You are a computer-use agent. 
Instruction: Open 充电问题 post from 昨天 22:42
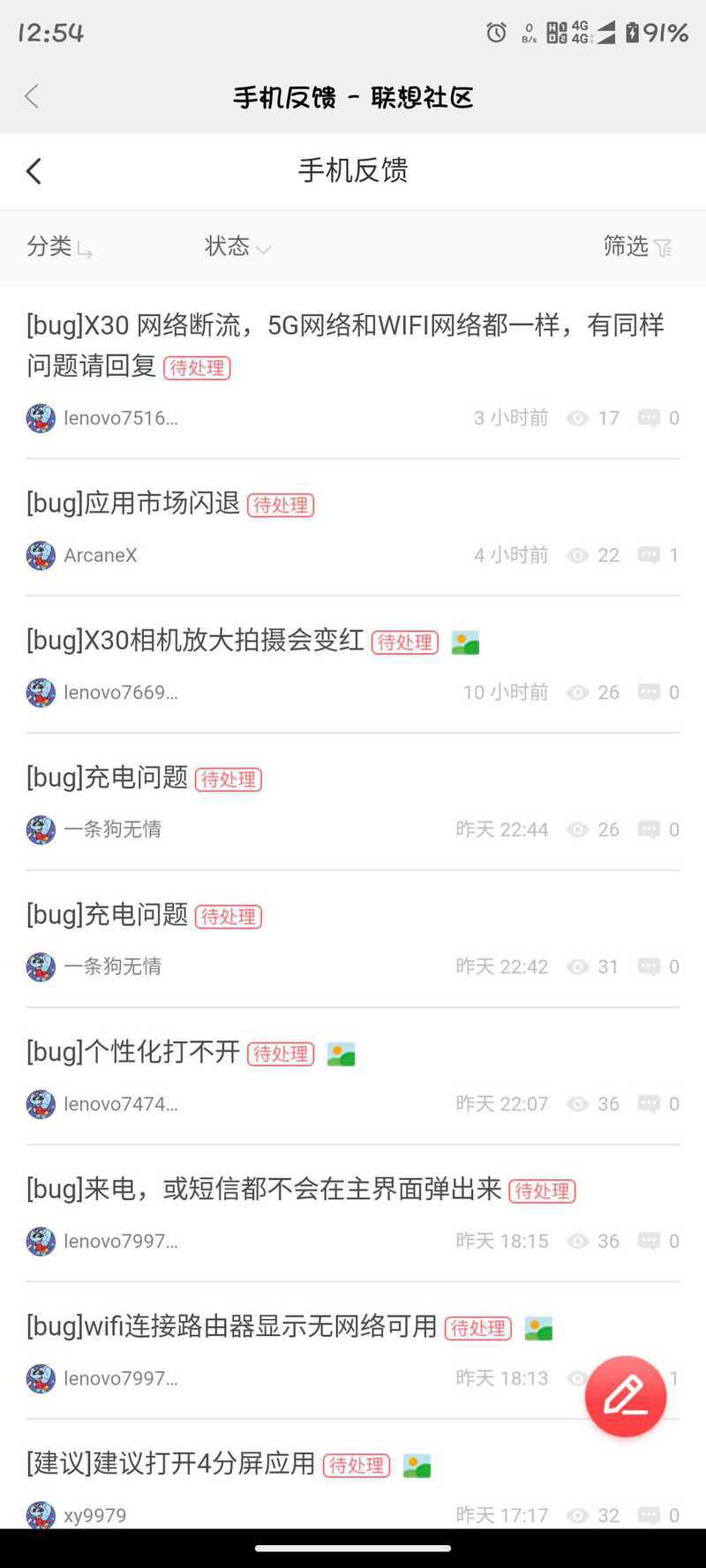[x=107, y=915]
